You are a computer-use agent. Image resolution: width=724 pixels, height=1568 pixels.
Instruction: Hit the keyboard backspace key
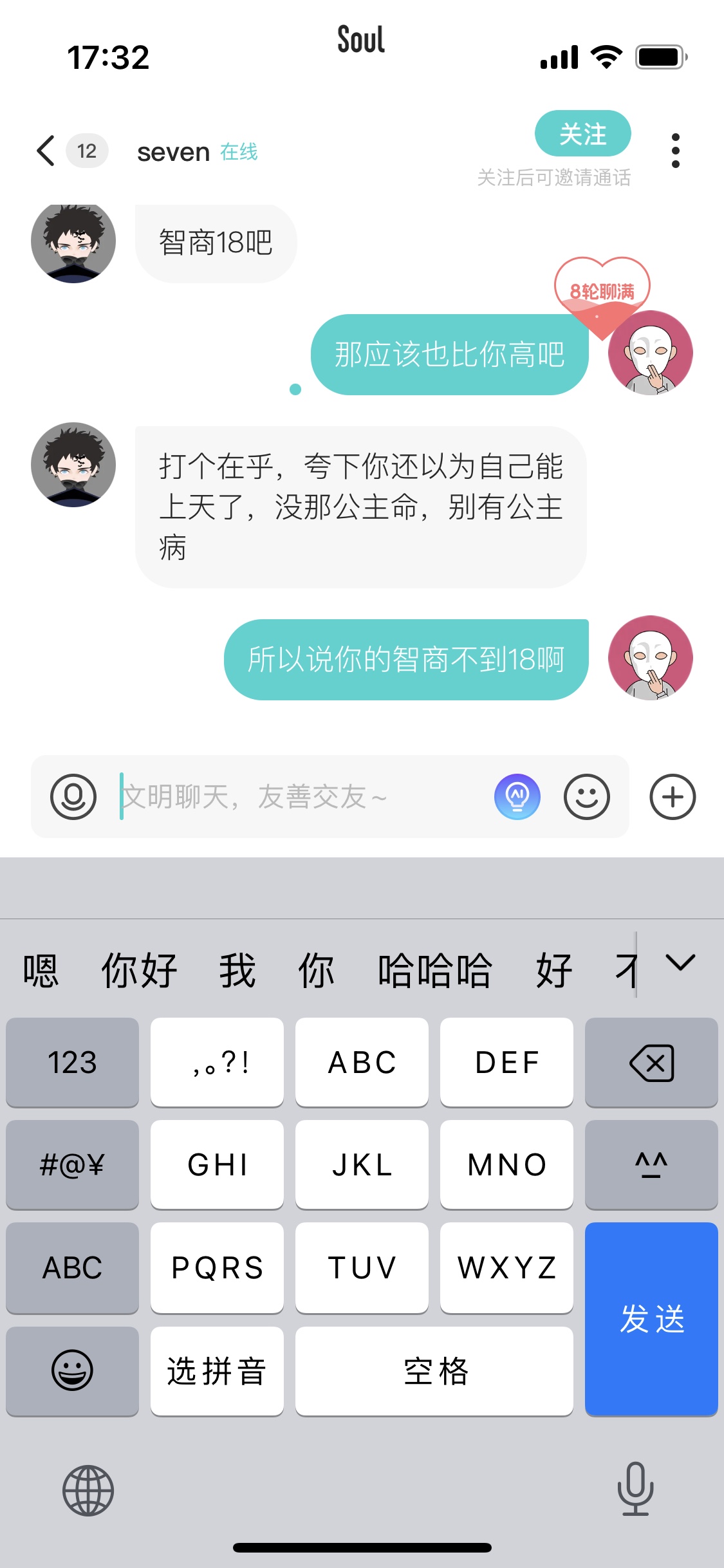click(x=651, y=1063)
